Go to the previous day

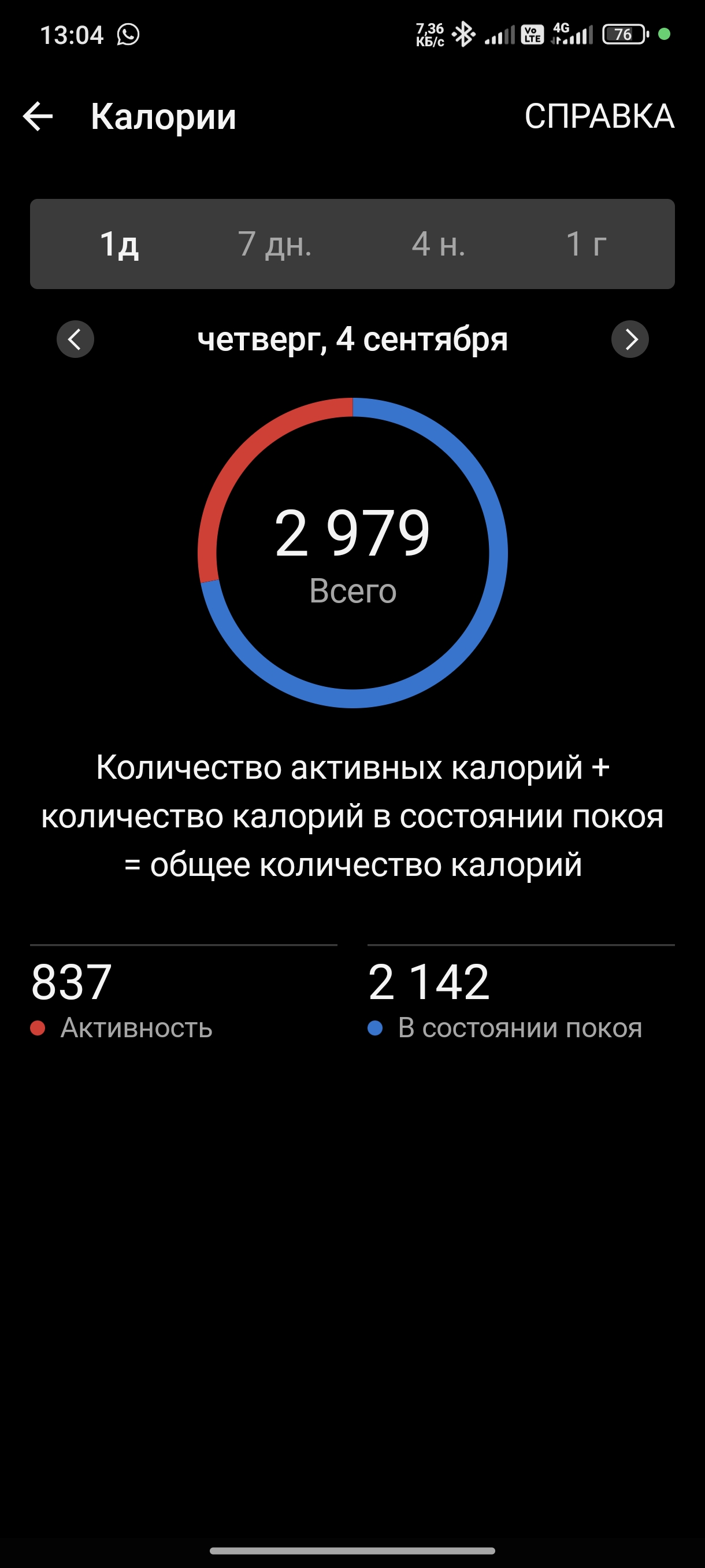76,339
